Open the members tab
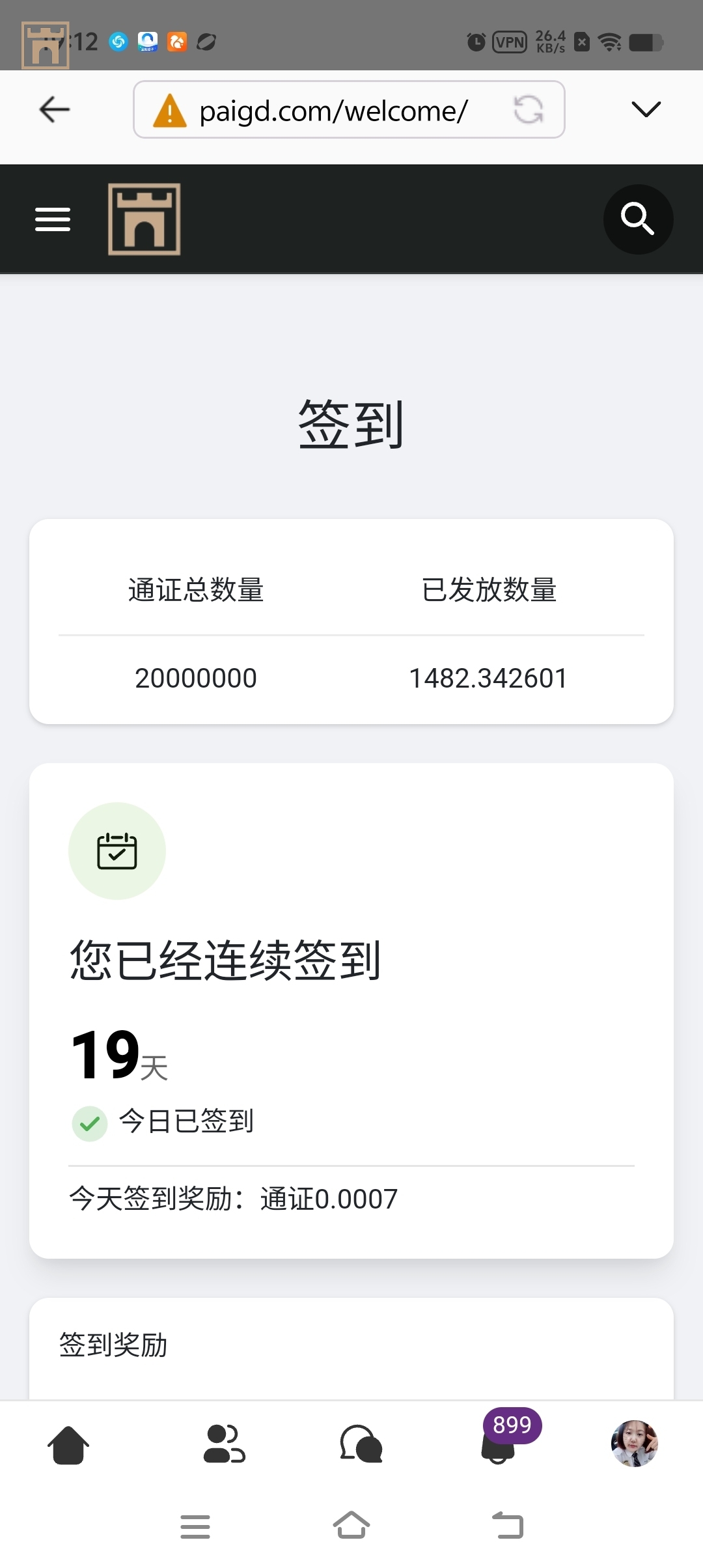Viewport: 703px width, 1568px height. (224, 1445)
